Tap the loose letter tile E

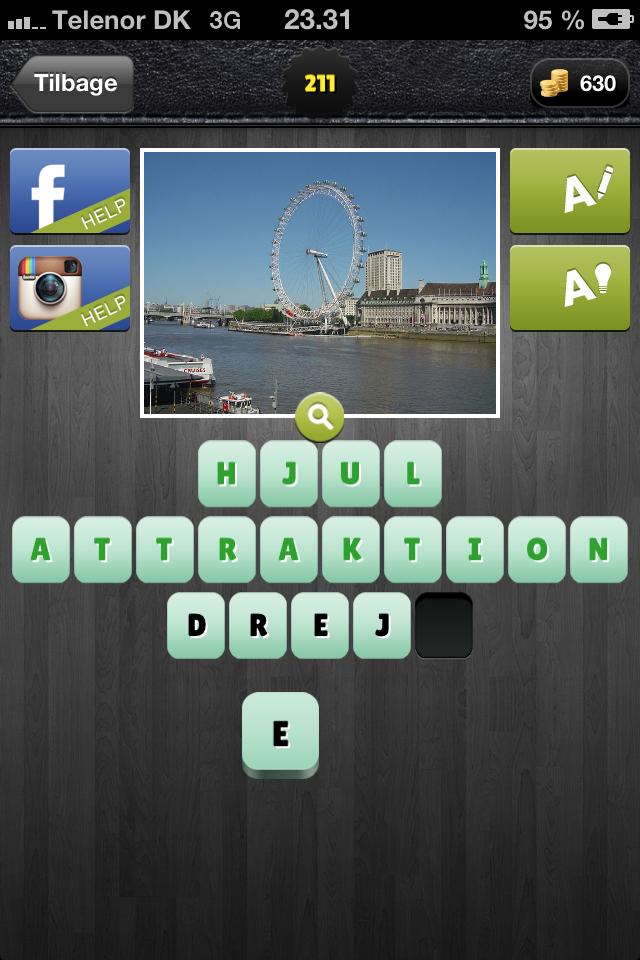tap(280, 733)
